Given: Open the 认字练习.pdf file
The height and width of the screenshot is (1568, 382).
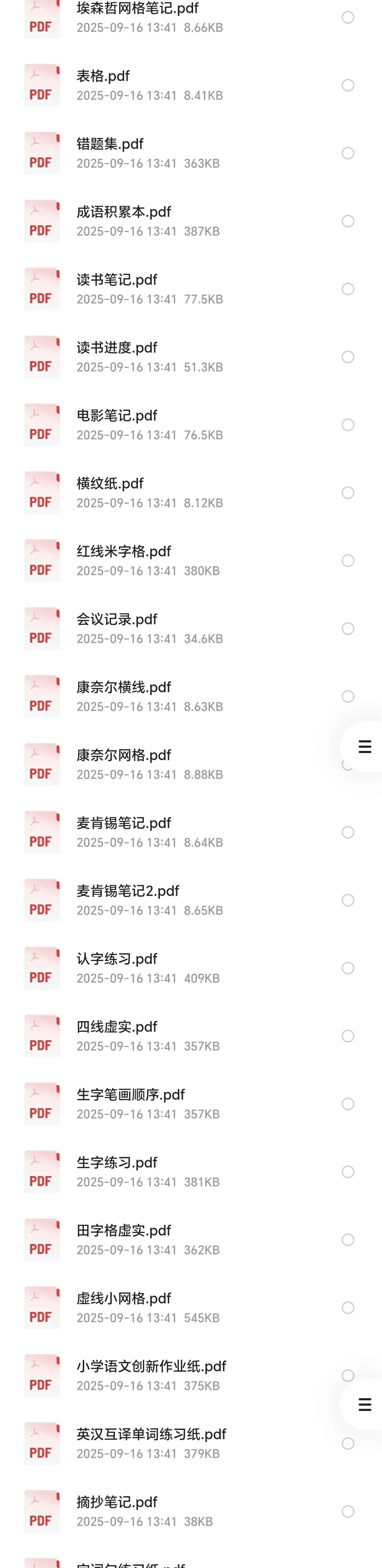Looking at the screenshot, I should (117, 959).
